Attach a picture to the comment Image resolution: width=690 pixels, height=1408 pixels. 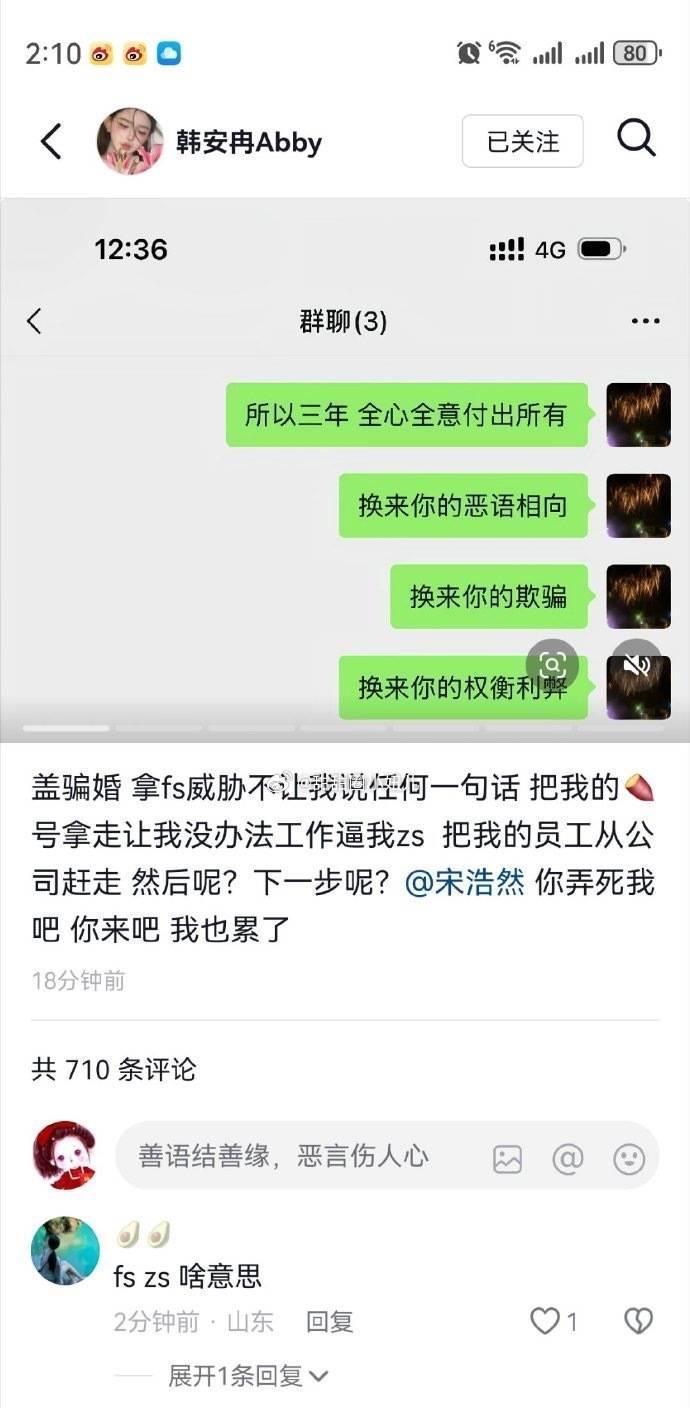tap(508, 1159)
